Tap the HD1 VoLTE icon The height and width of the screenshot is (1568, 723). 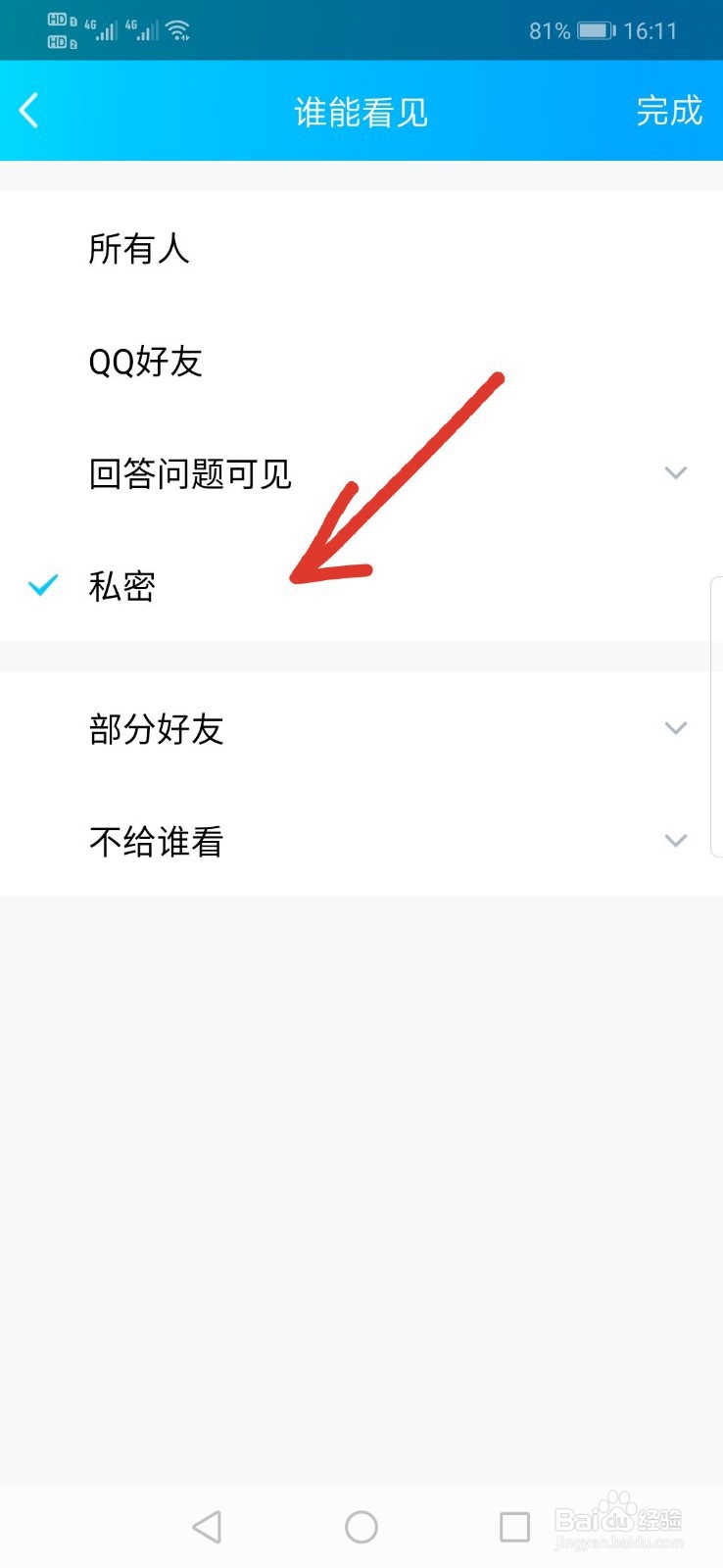(59, 21)
